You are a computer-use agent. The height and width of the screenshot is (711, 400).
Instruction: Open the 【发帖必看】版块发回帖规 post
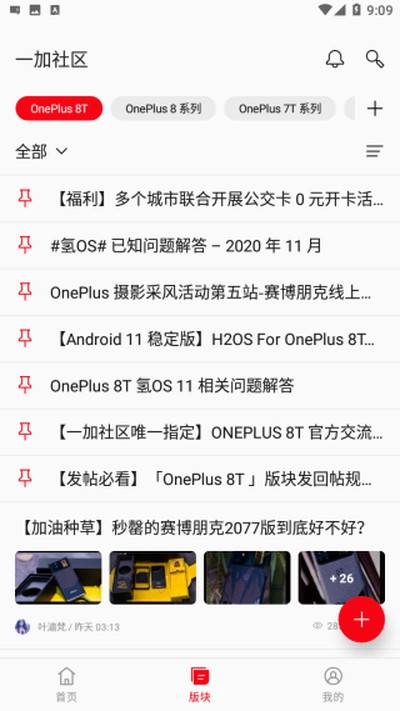(200, 479)
